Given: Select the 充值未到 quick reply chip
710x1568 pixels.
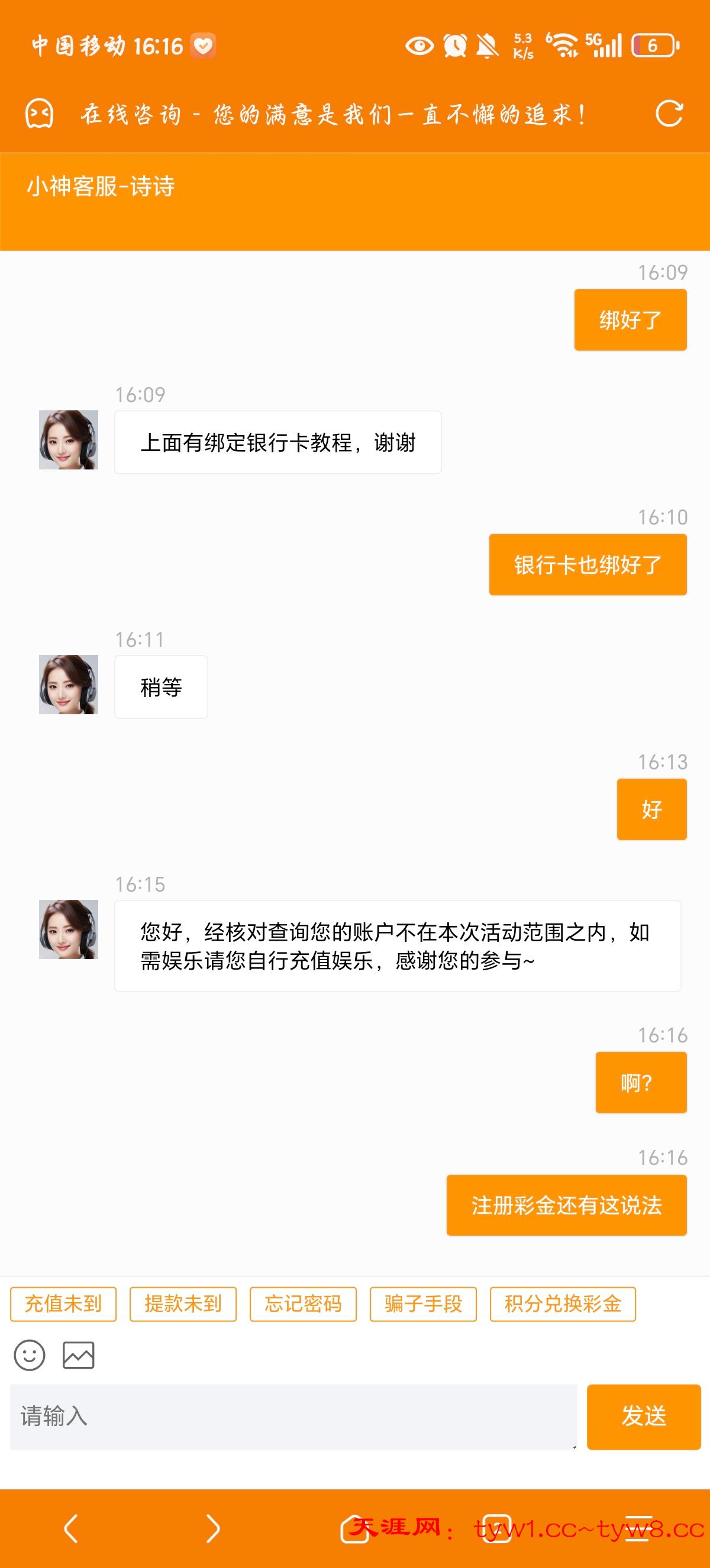Looking at the screenshot, I should click(x=63, y=1304).
